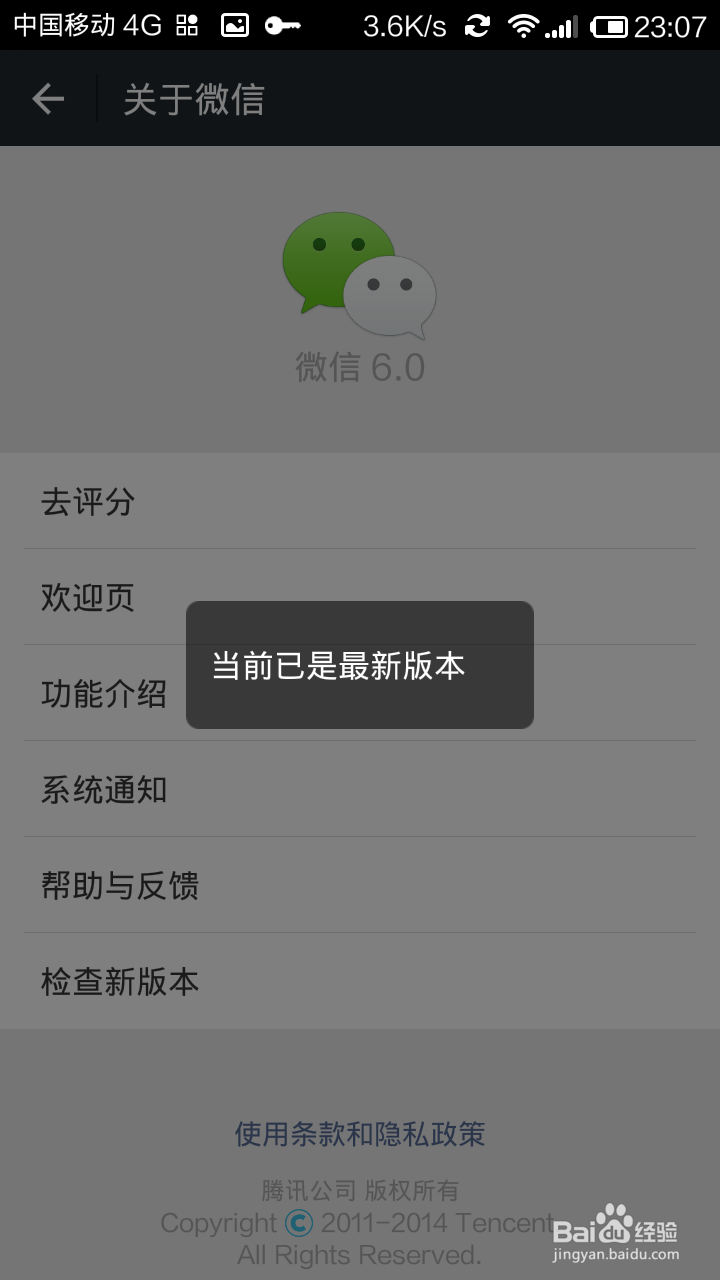Tap the 微信 6.0 version label

[x=360, y=367]
